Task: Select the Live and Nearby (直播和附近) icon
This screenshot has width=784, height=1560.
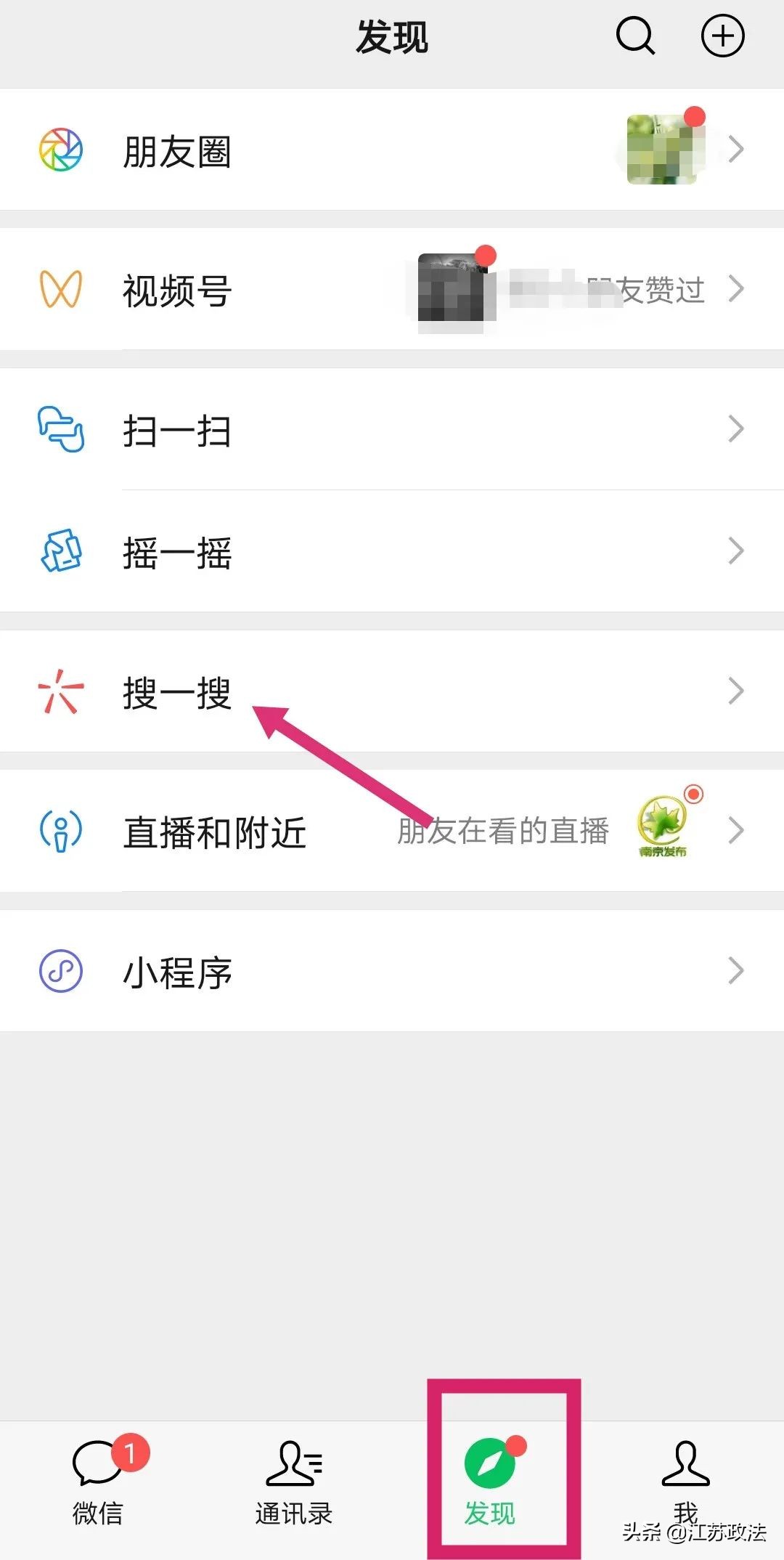Action: click(x=60, y=830)
